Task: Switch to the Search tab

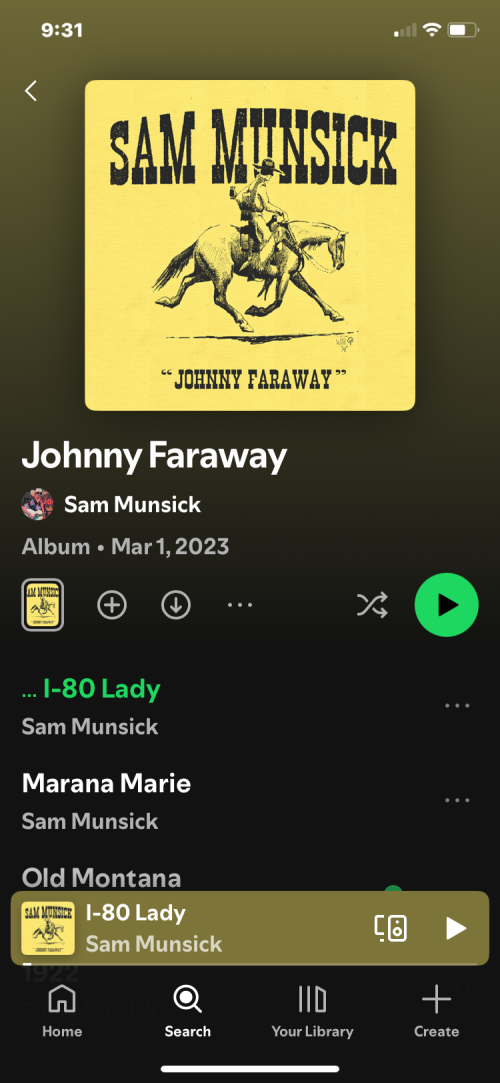Action: pyautogui.click(x=187, y=1012)
